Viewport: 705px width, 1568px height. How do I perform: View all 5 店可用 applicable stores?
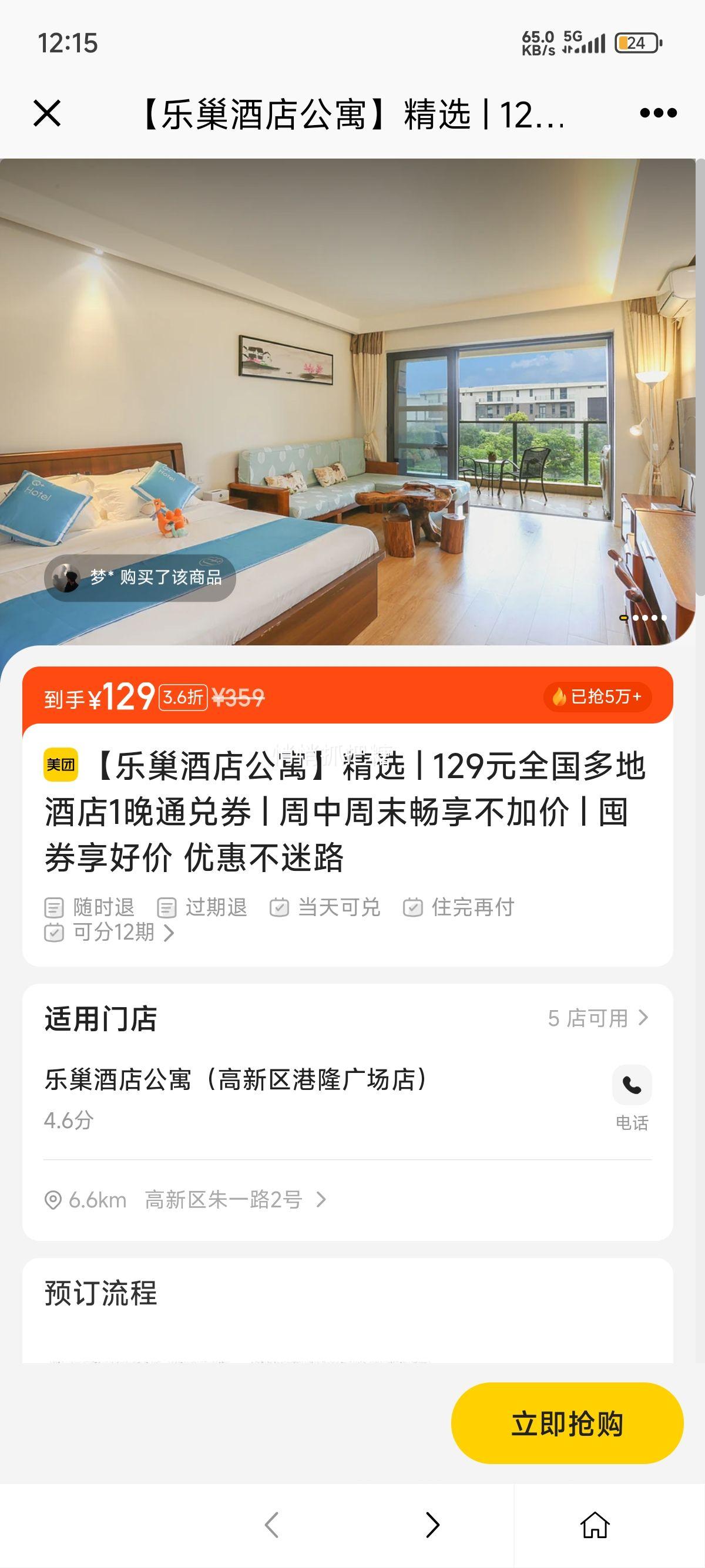[x=598, y=1018]
